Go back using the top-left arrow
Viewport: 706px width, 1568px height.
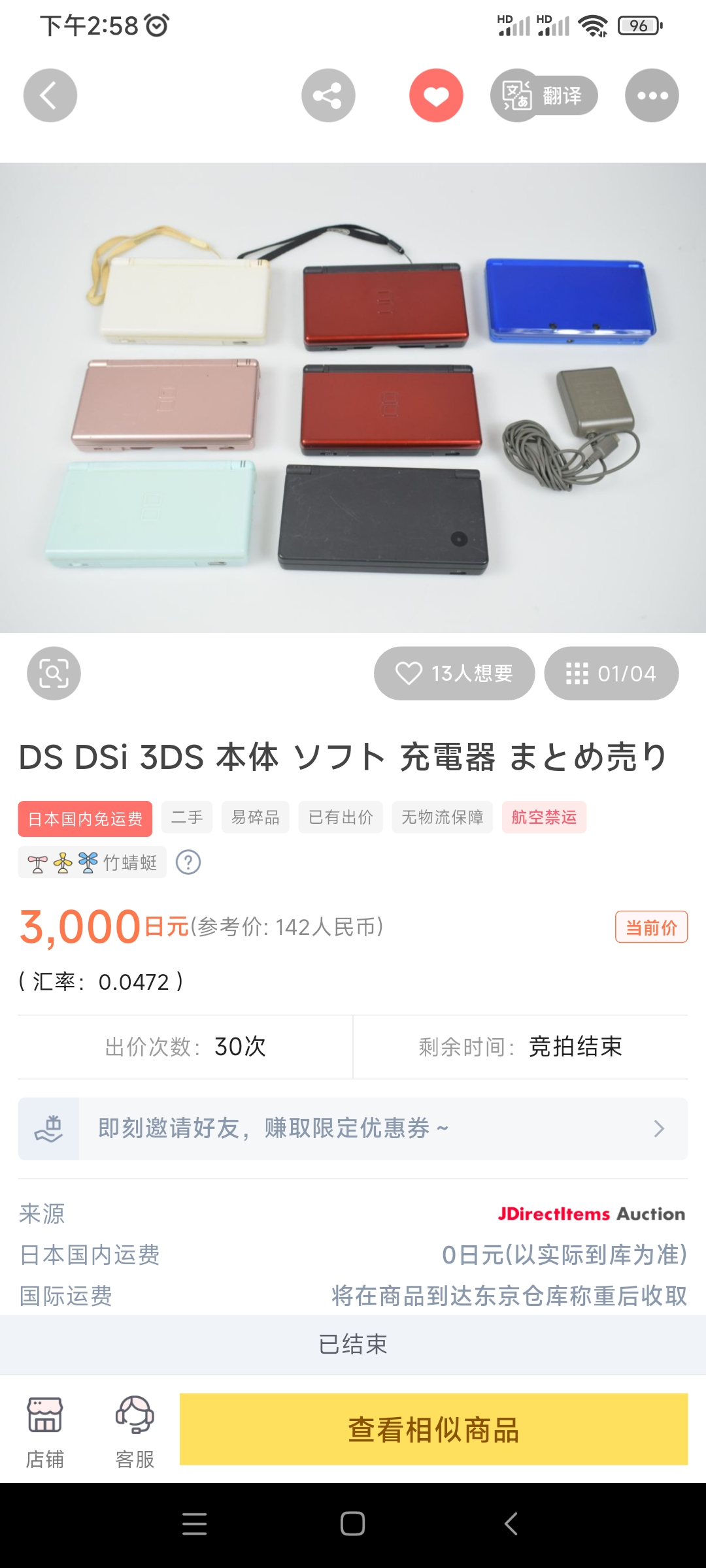coord(50,95)
